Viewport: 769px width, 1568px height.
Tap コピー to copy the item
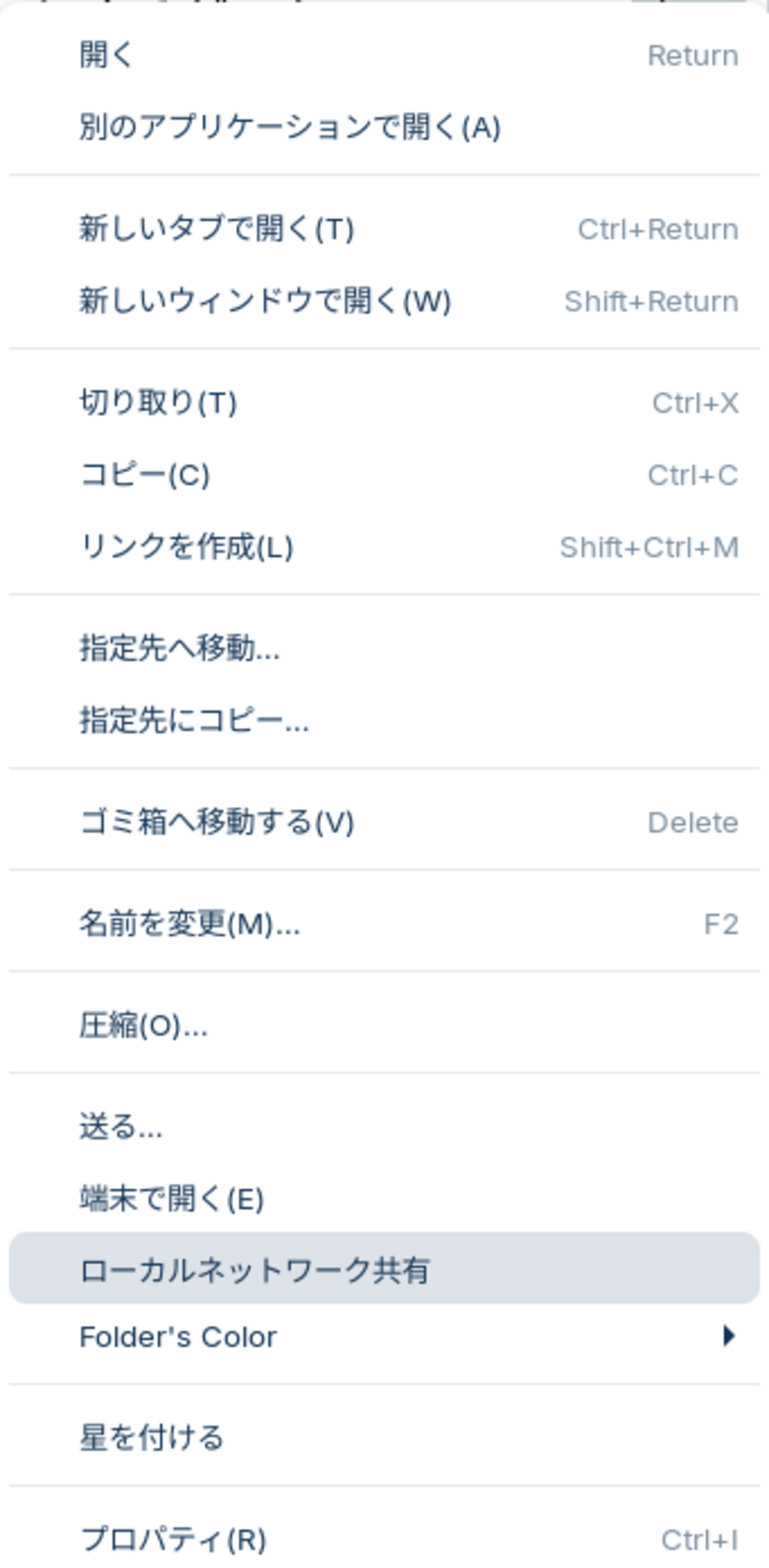point(145,475)
